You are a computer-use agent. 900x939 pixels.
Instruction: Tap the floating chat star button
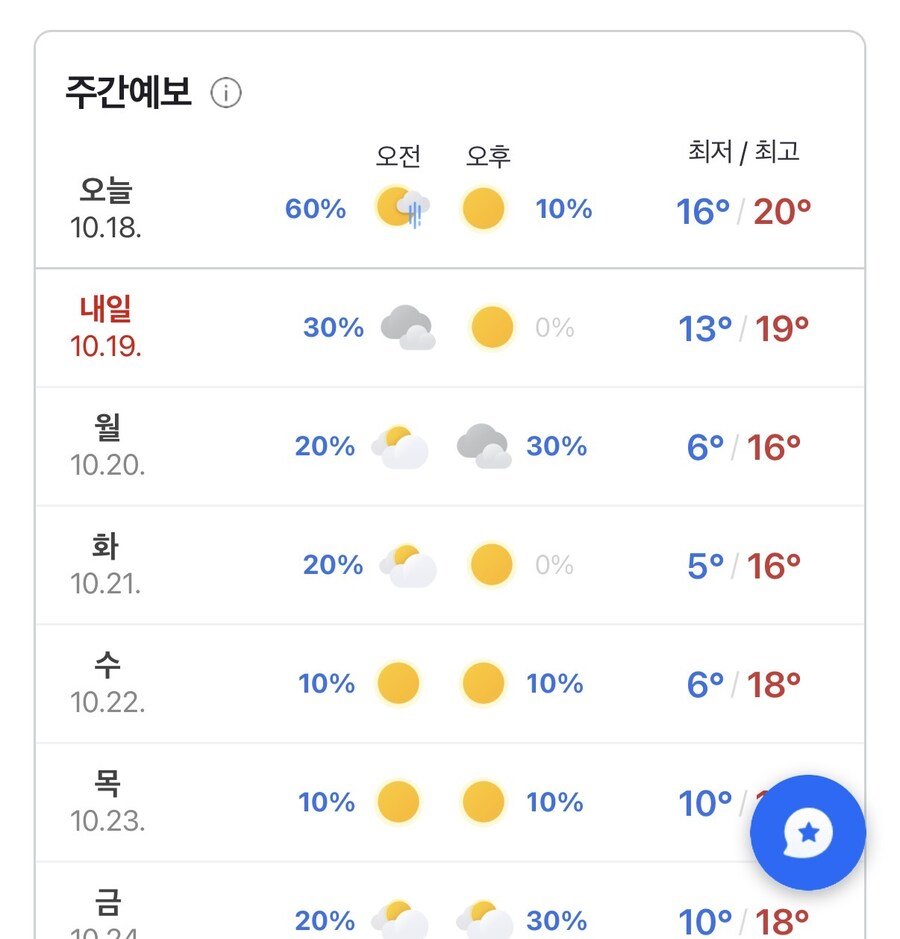[x=807, y=832]
